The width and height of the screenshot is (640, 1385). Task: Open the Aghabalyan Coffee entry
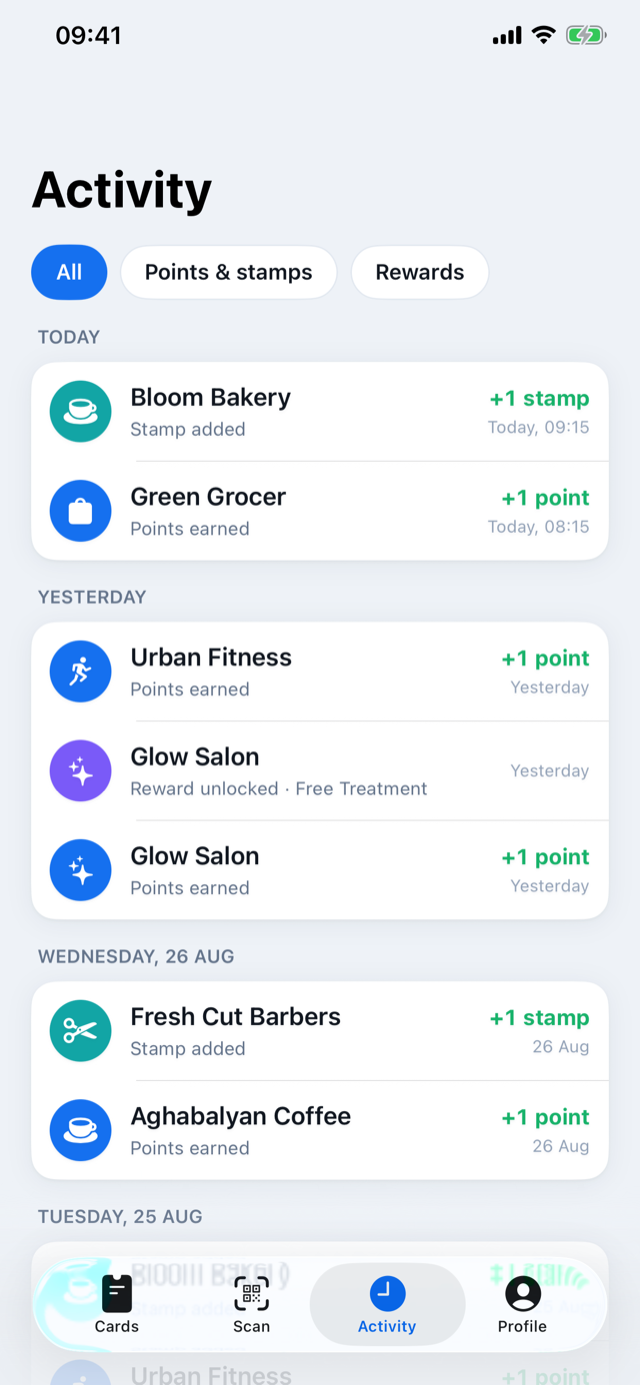coord(320,1130)
